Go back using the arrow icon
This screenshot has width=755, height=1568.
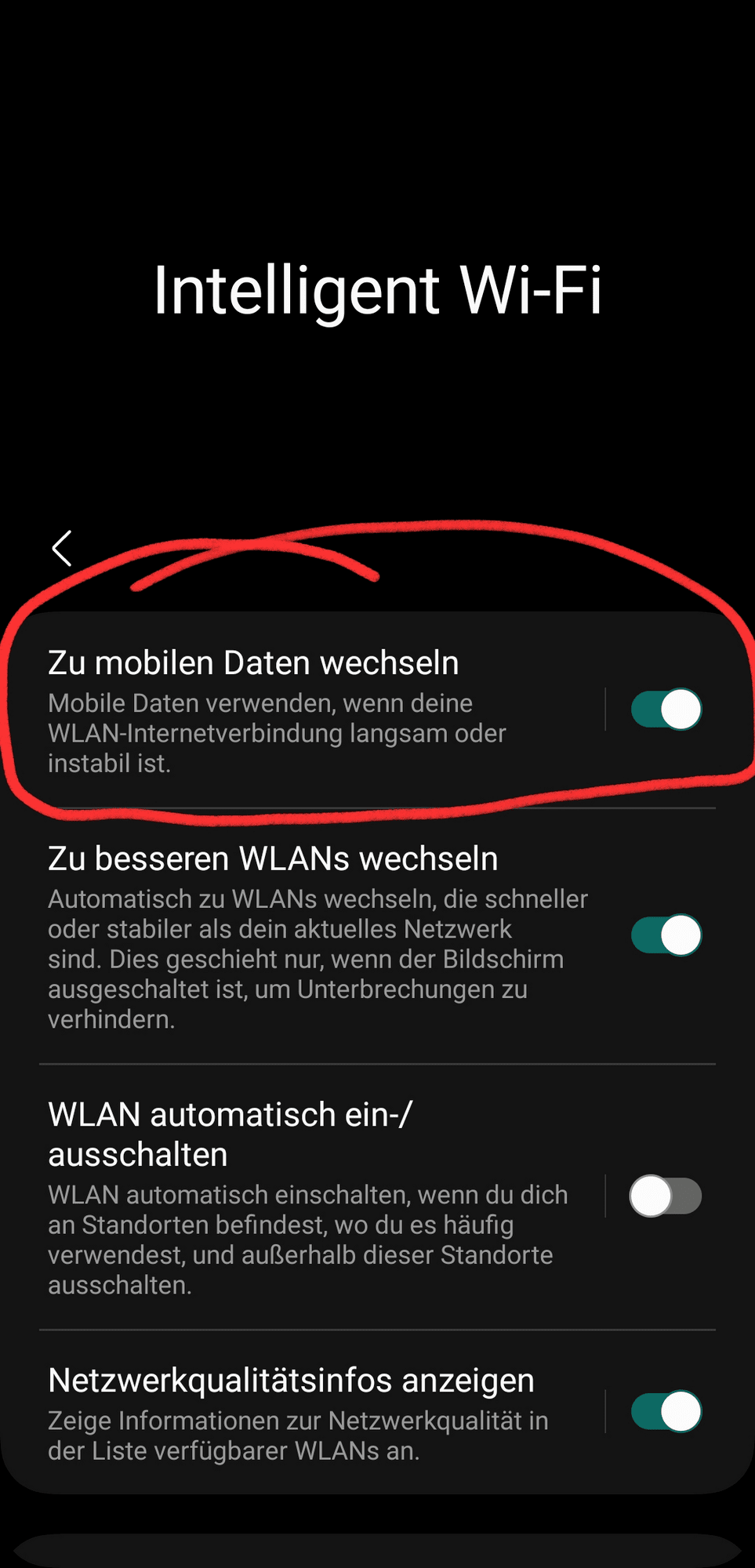[62, 548]
